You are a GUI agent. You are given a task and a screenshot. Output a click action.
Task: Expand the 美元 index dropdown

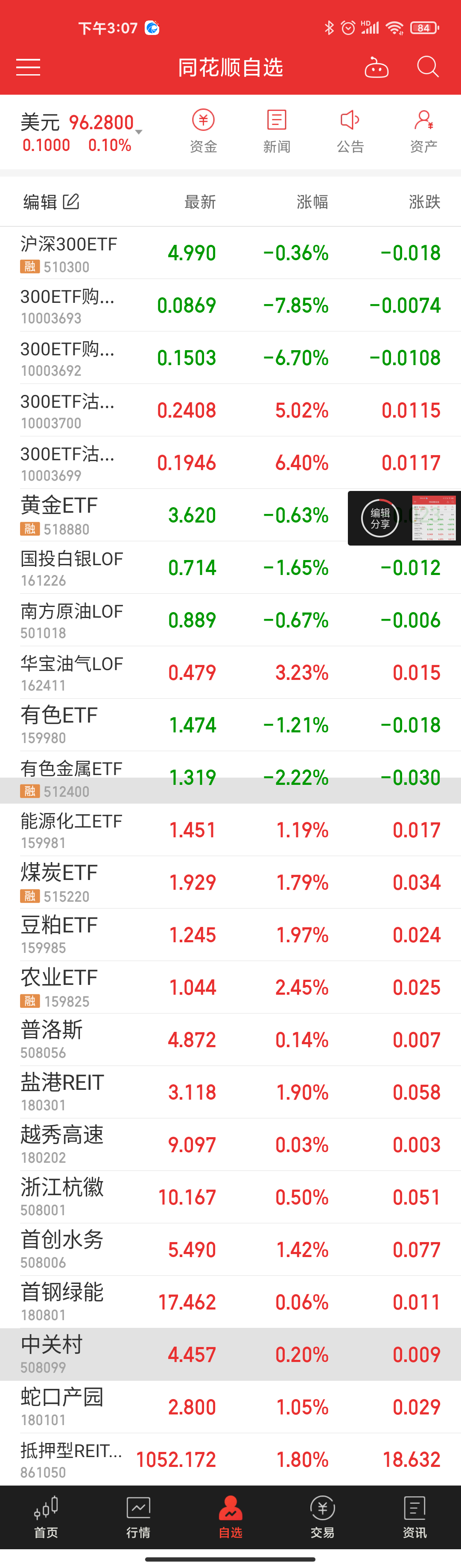pos(139,131)
